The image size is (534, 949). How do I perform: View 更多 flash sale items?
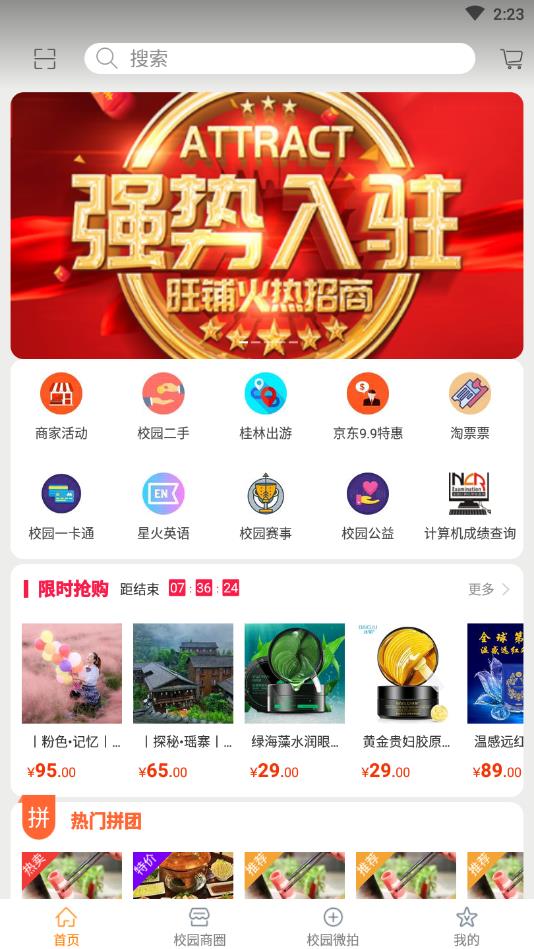tap(489, 589)
